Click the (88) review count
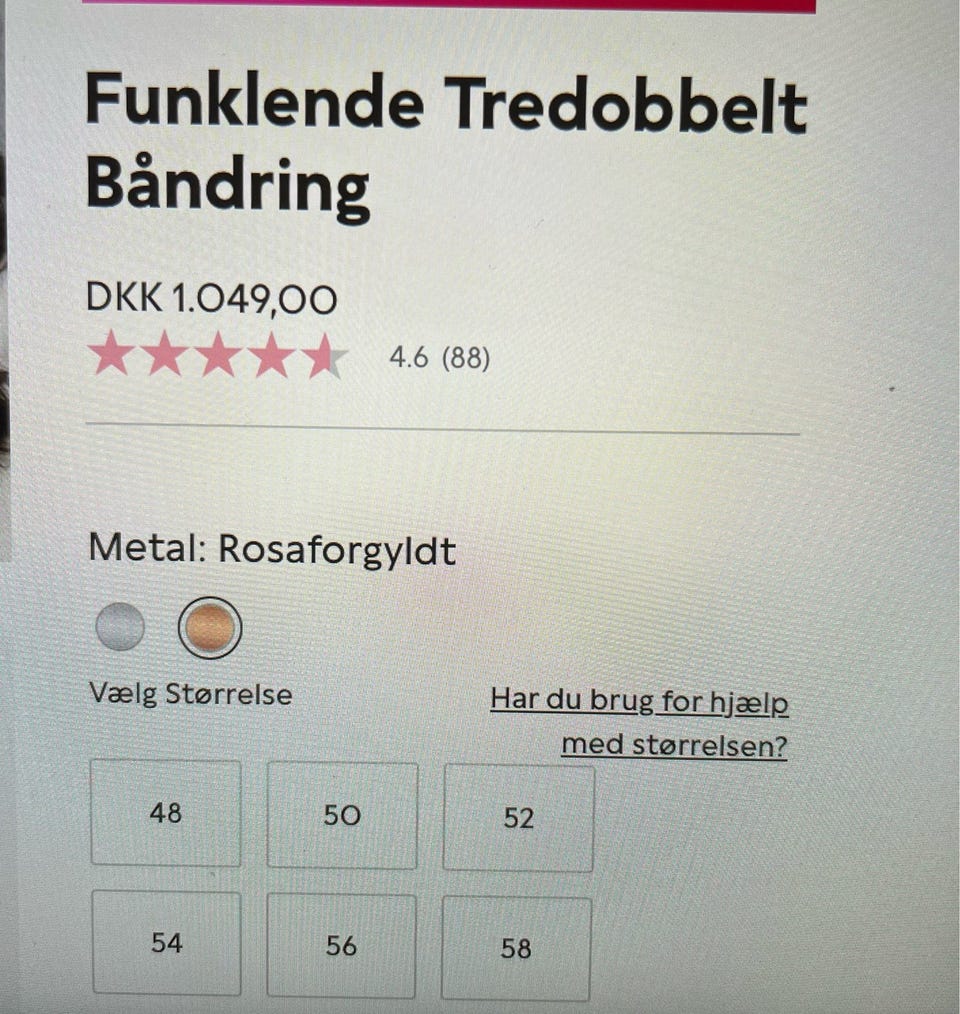Screen dimensions: 960x1014 [x=466, y=357]
